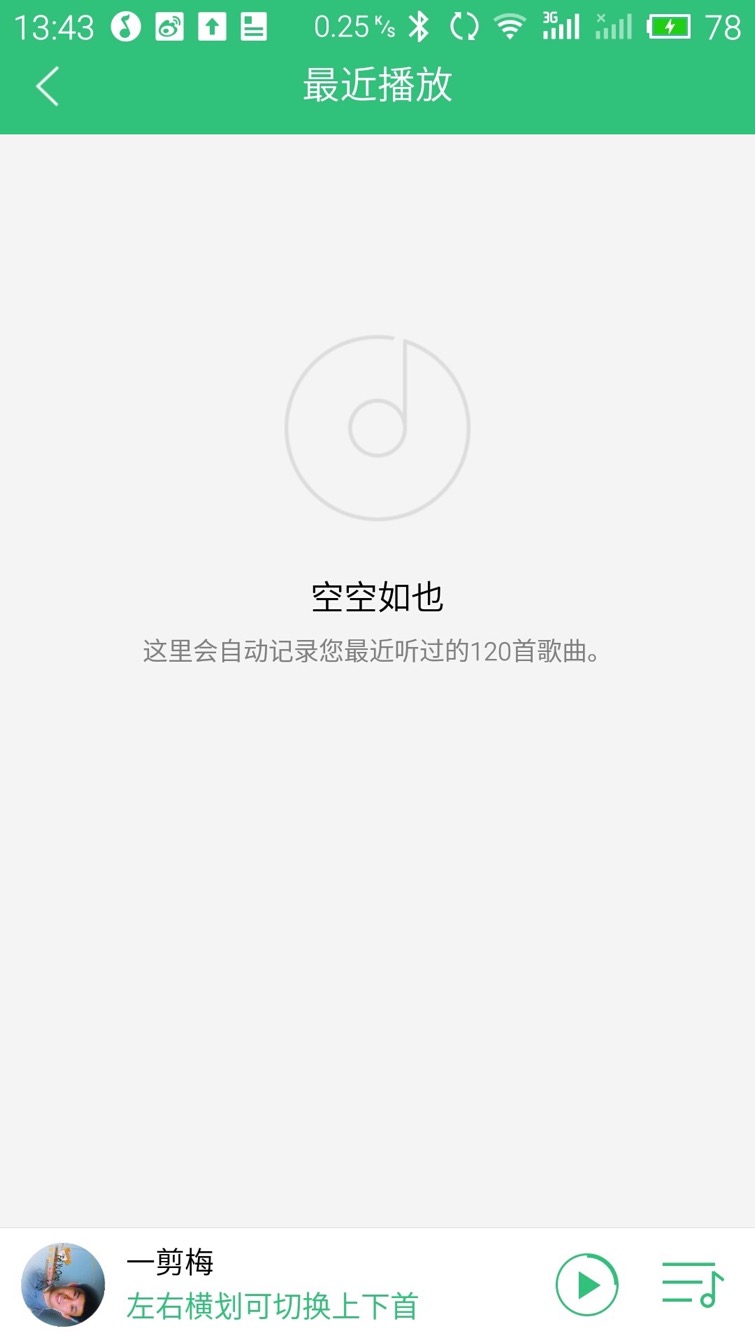Image resolution: width=755 pixels, height=1343 pixels.
Task: Play the song 一剪梅
Action: (587, 1284)
